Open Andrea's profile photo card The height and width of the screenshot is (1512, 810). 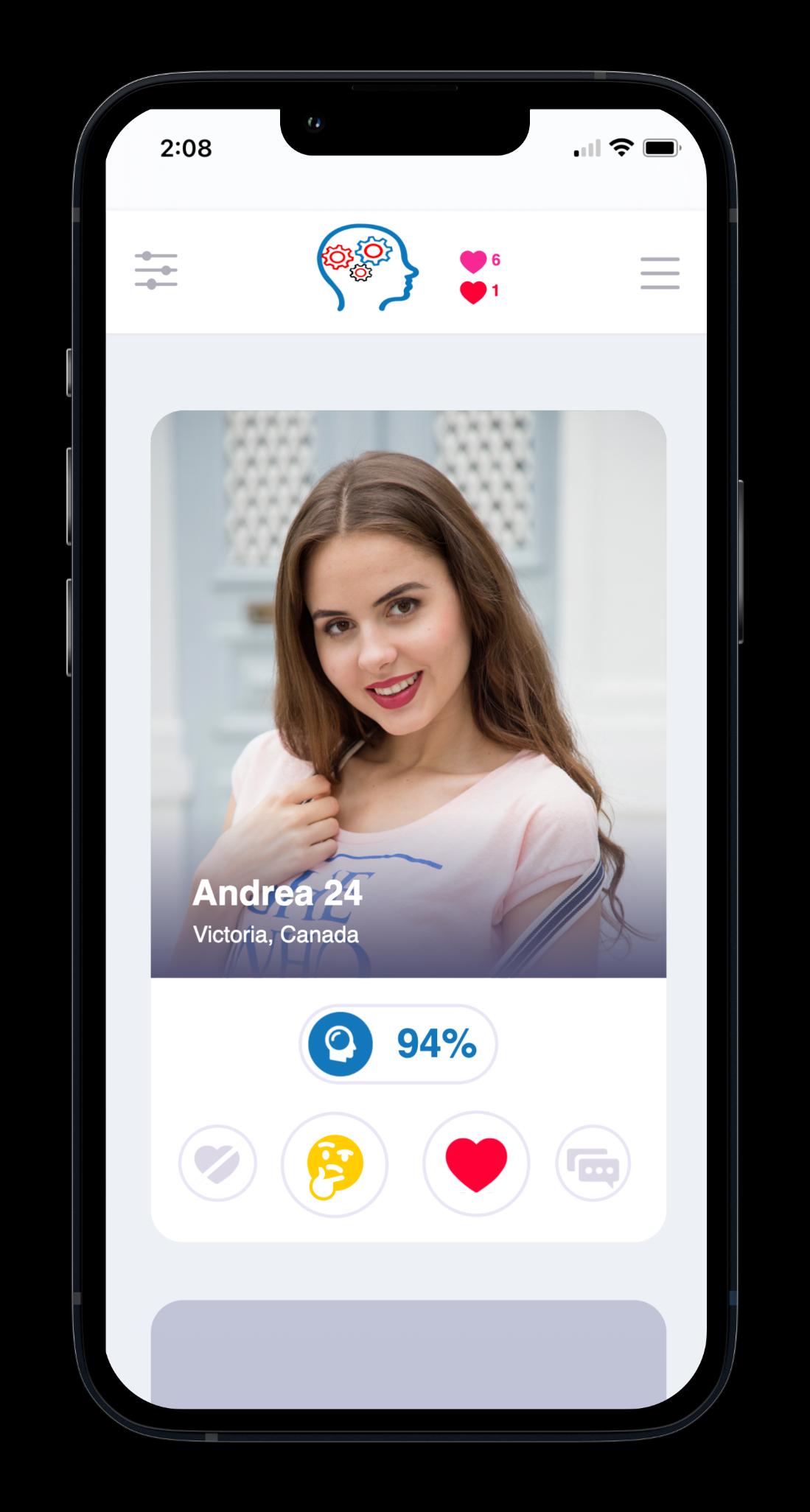click(x=408, y=694)
